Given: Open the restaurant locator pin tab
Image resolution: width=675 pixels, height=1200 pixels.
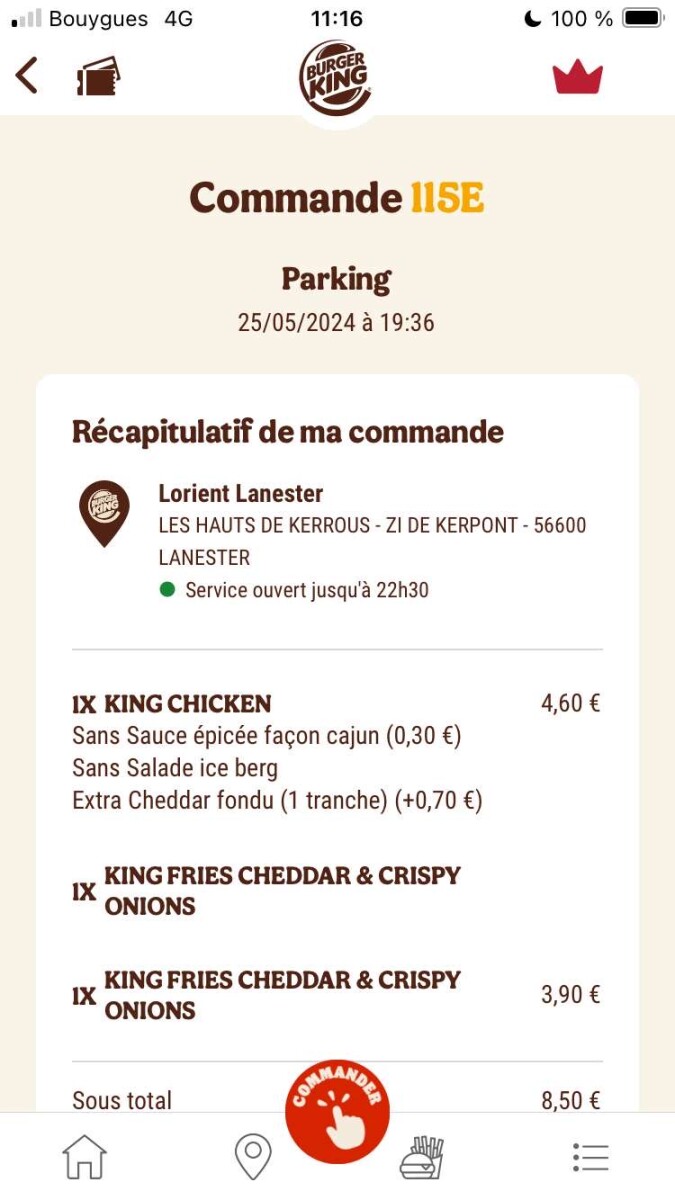Looking at the screenshot, I should coord(253,1157).
